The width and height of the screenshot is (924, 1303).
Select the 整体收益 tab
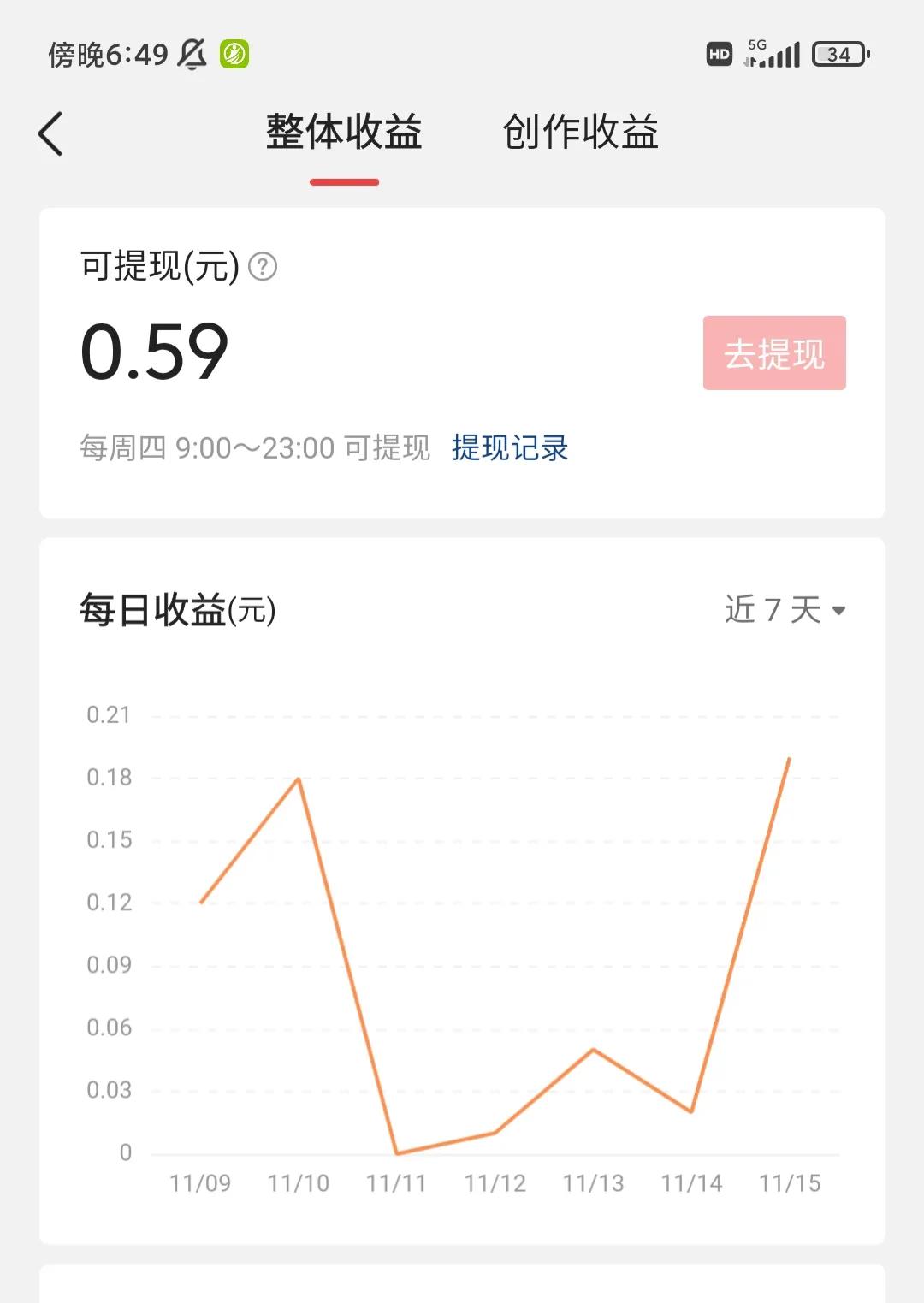click(345, 134)
